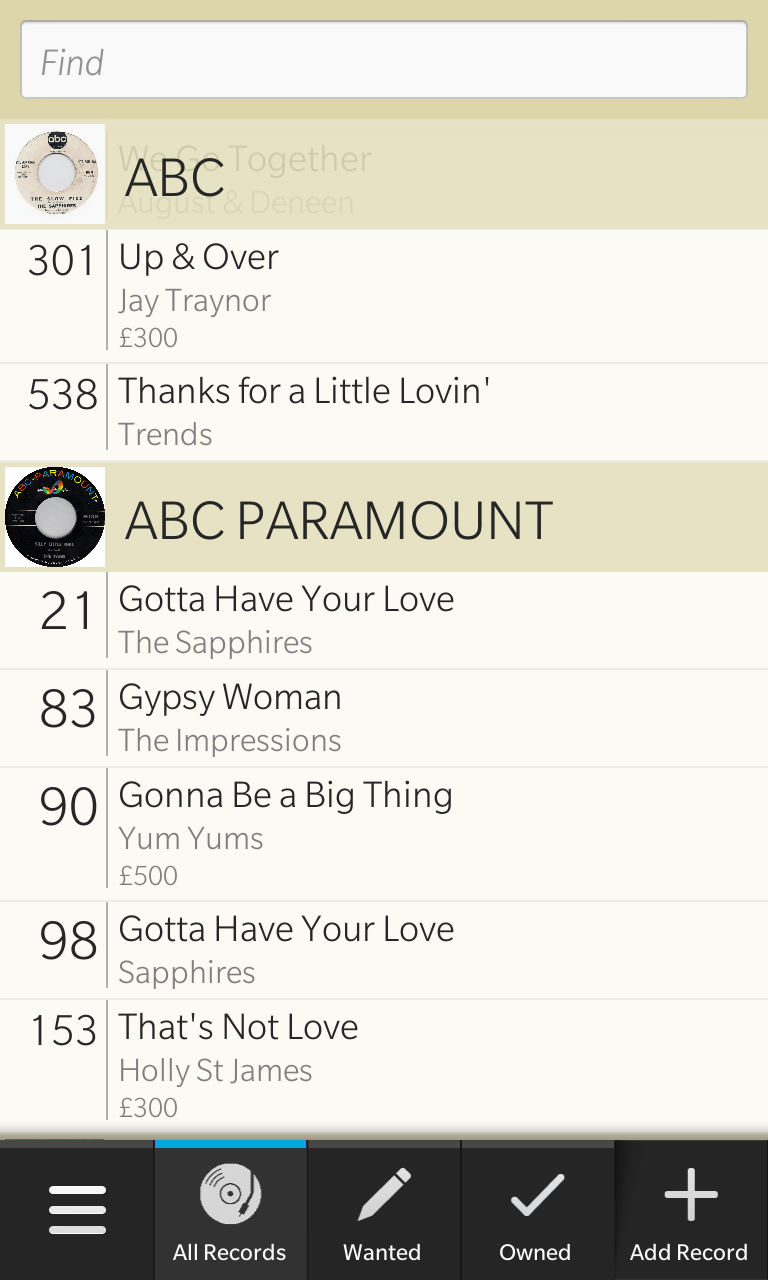Viewport: 768px width, 1280px height.
Task: Open record Up & Over by Jay Traynor
Action: [x=384, y=296]
